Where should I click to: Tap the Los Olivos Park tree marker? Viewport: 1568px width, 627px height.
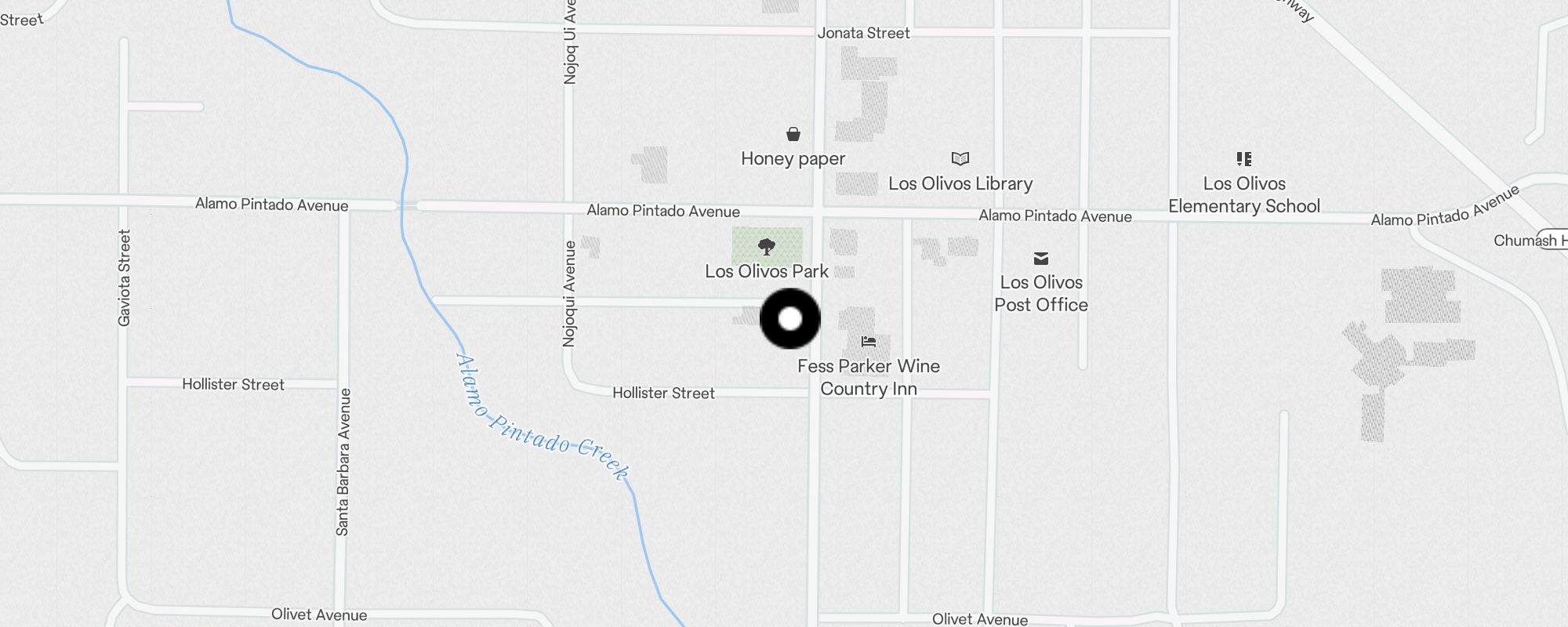point(767,248)
